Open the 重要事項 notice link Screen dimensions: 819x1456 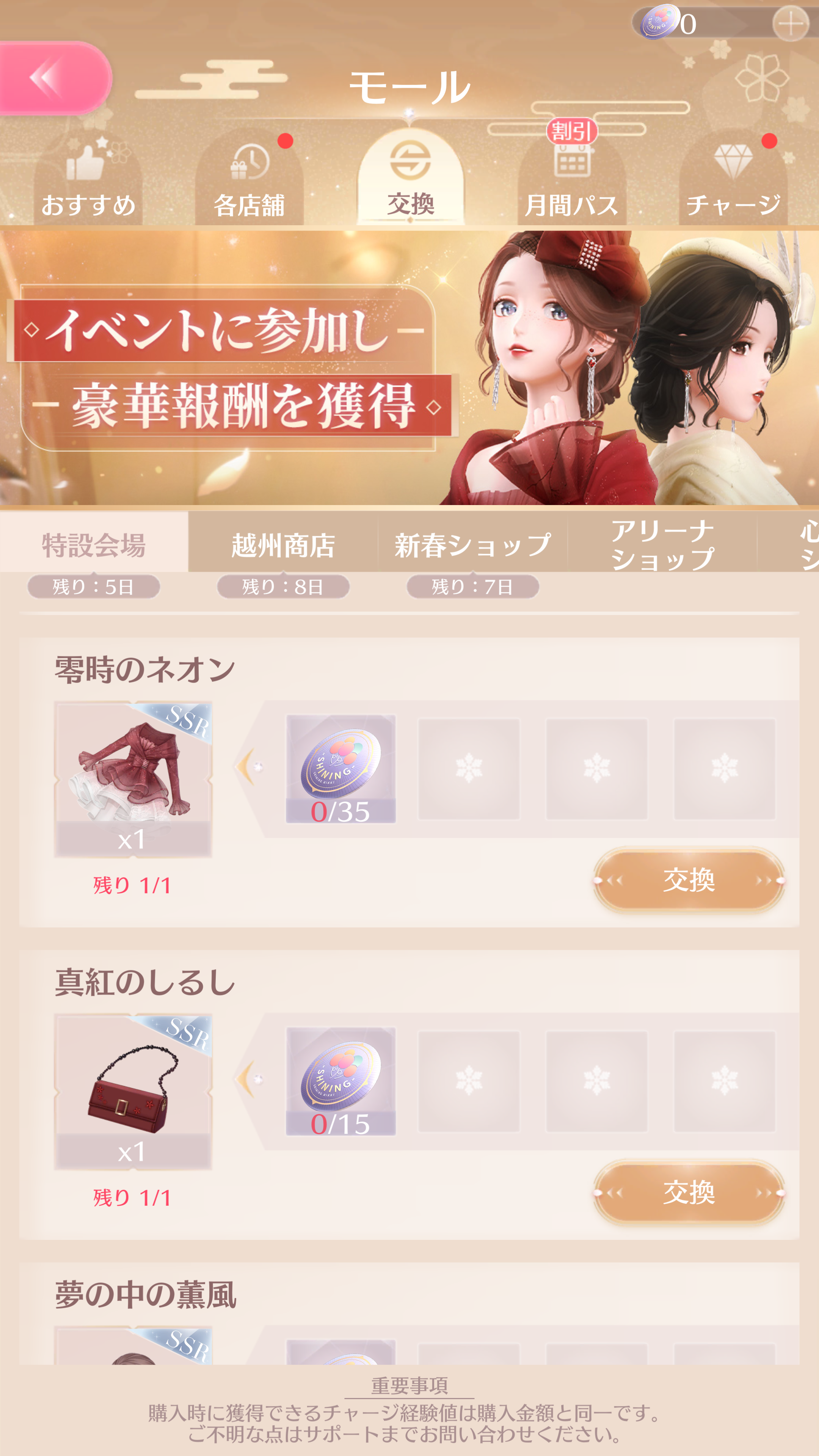pyautogui.click(x=409, y=1385)
